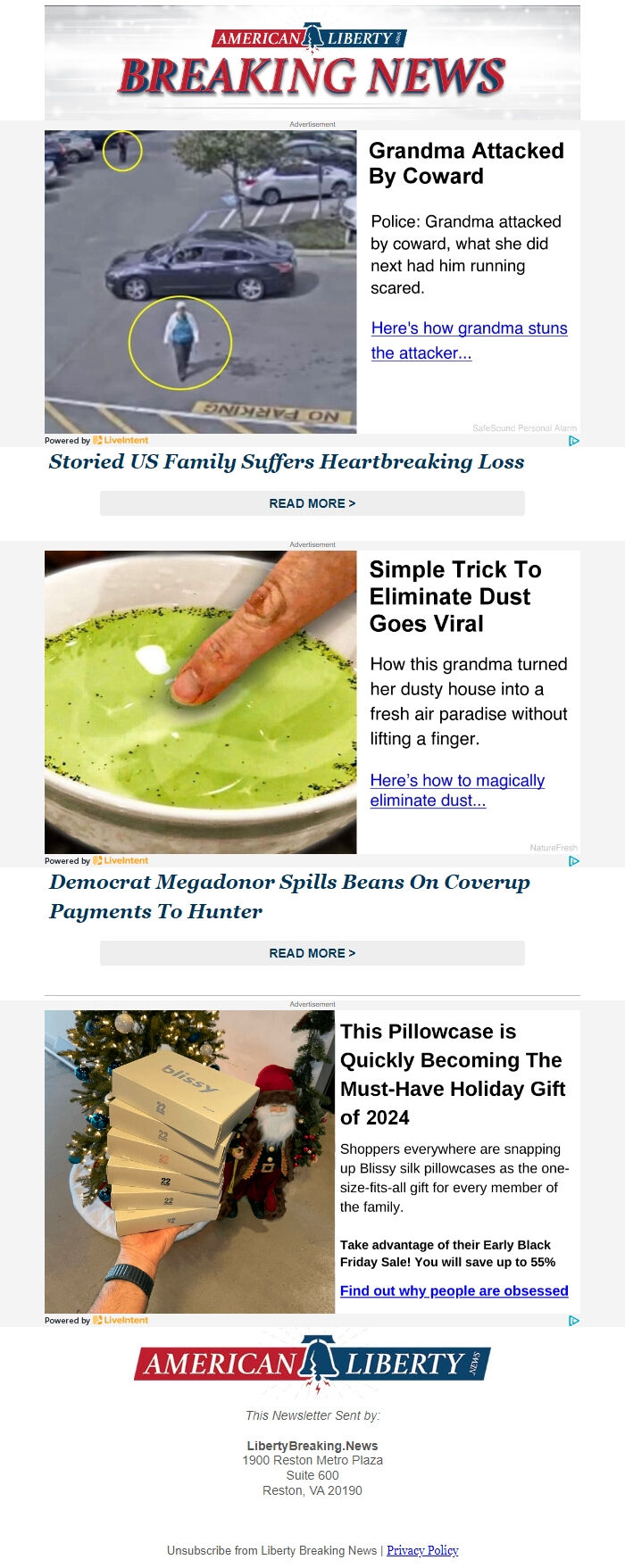Viewport: 625px width, 1568px height.
Task: Tap AdChoices icon under the grandma ad
Action: coord(574,441)
